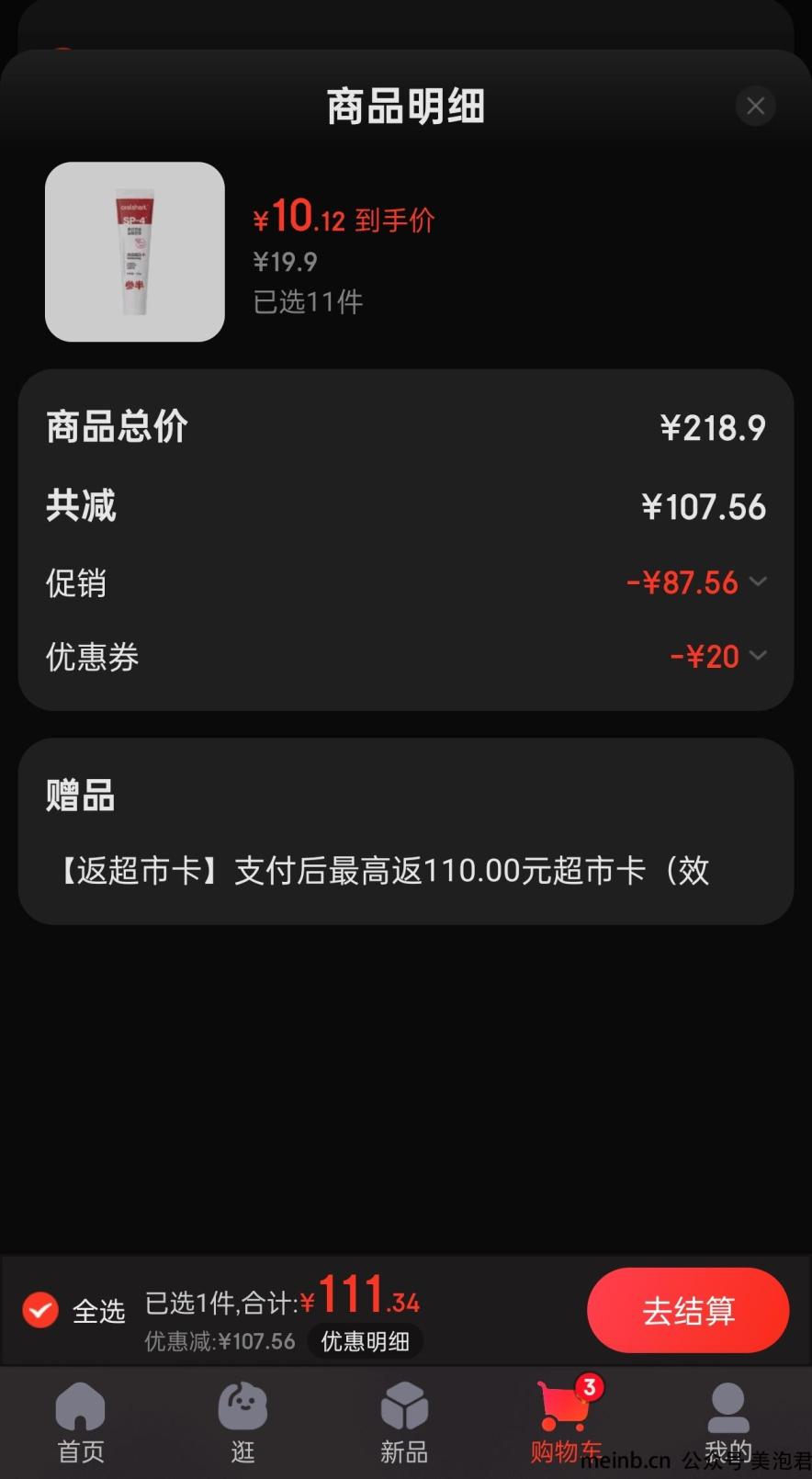Switch to the 新品 tab
Screen dimensions: 812x1479
pyautogui.click(x=404, y=1422)
